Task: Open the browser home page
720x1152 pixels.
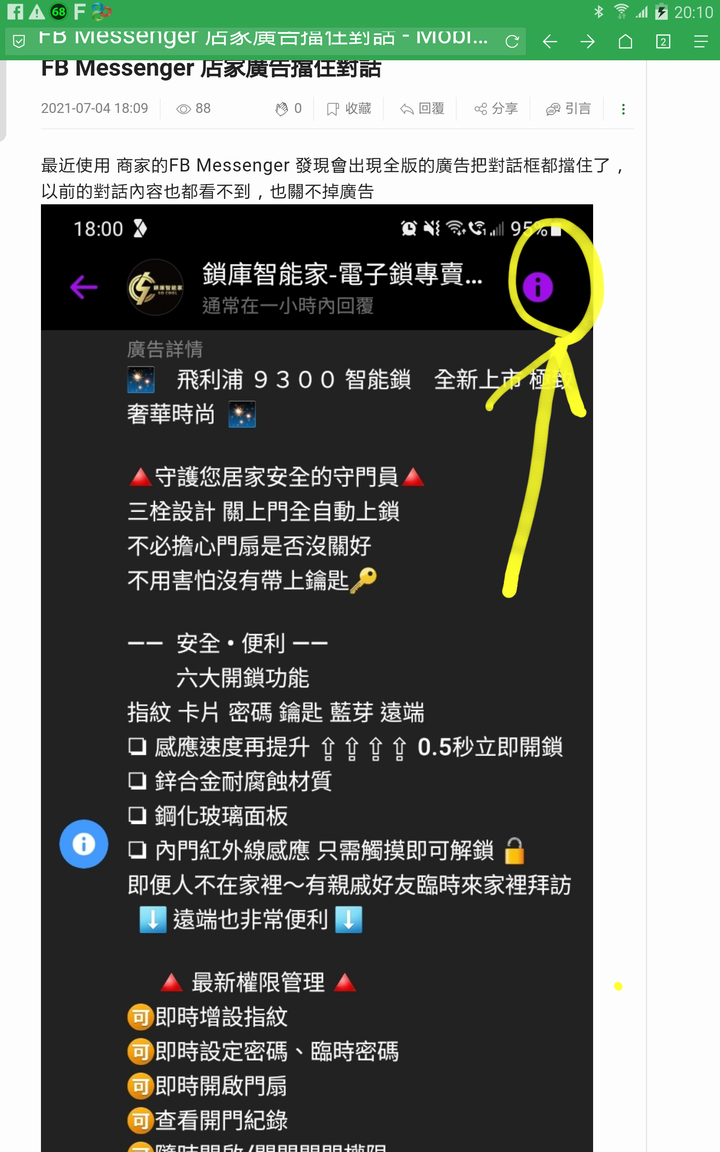Action: point(625,41)
